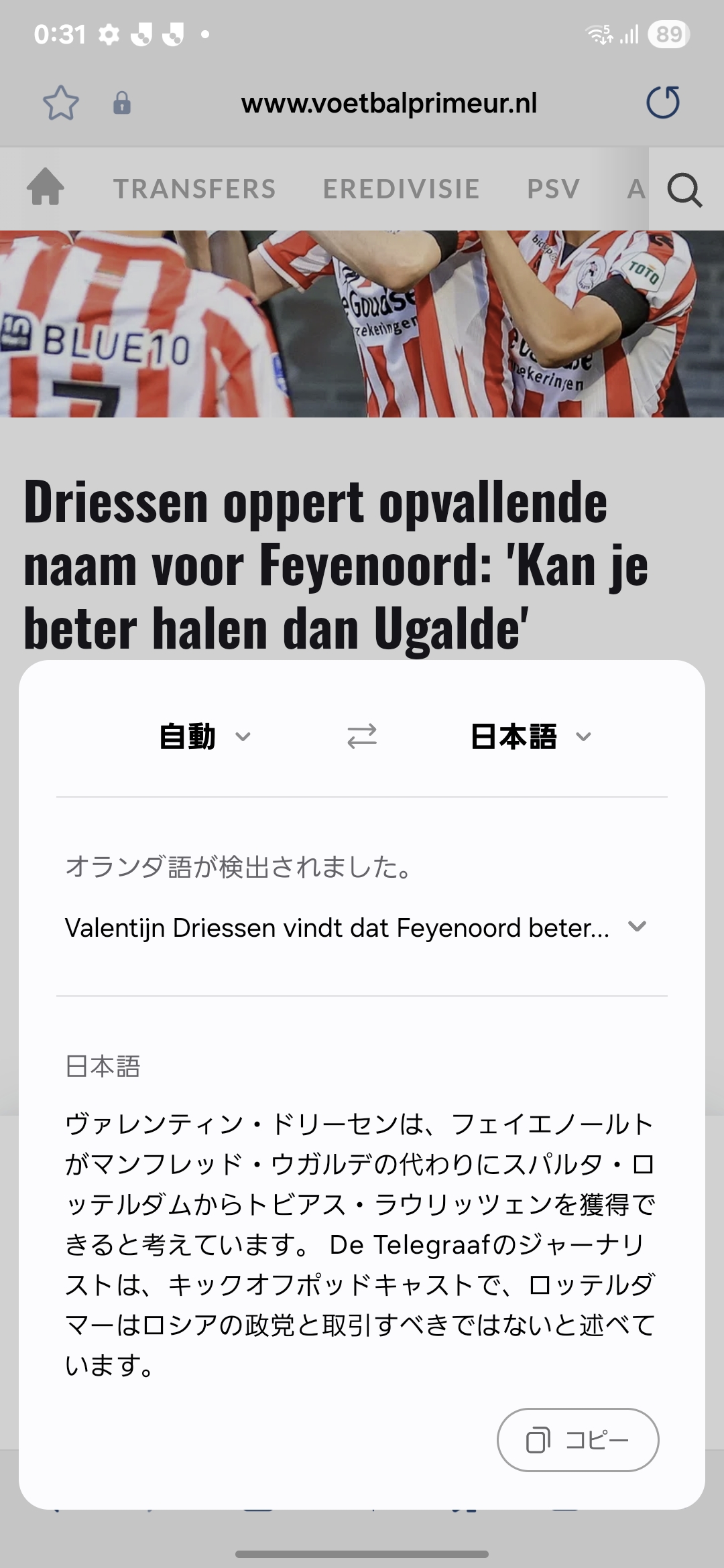Swap source and target languages
Screen dimensions: 724x1568
click(362, 736)
